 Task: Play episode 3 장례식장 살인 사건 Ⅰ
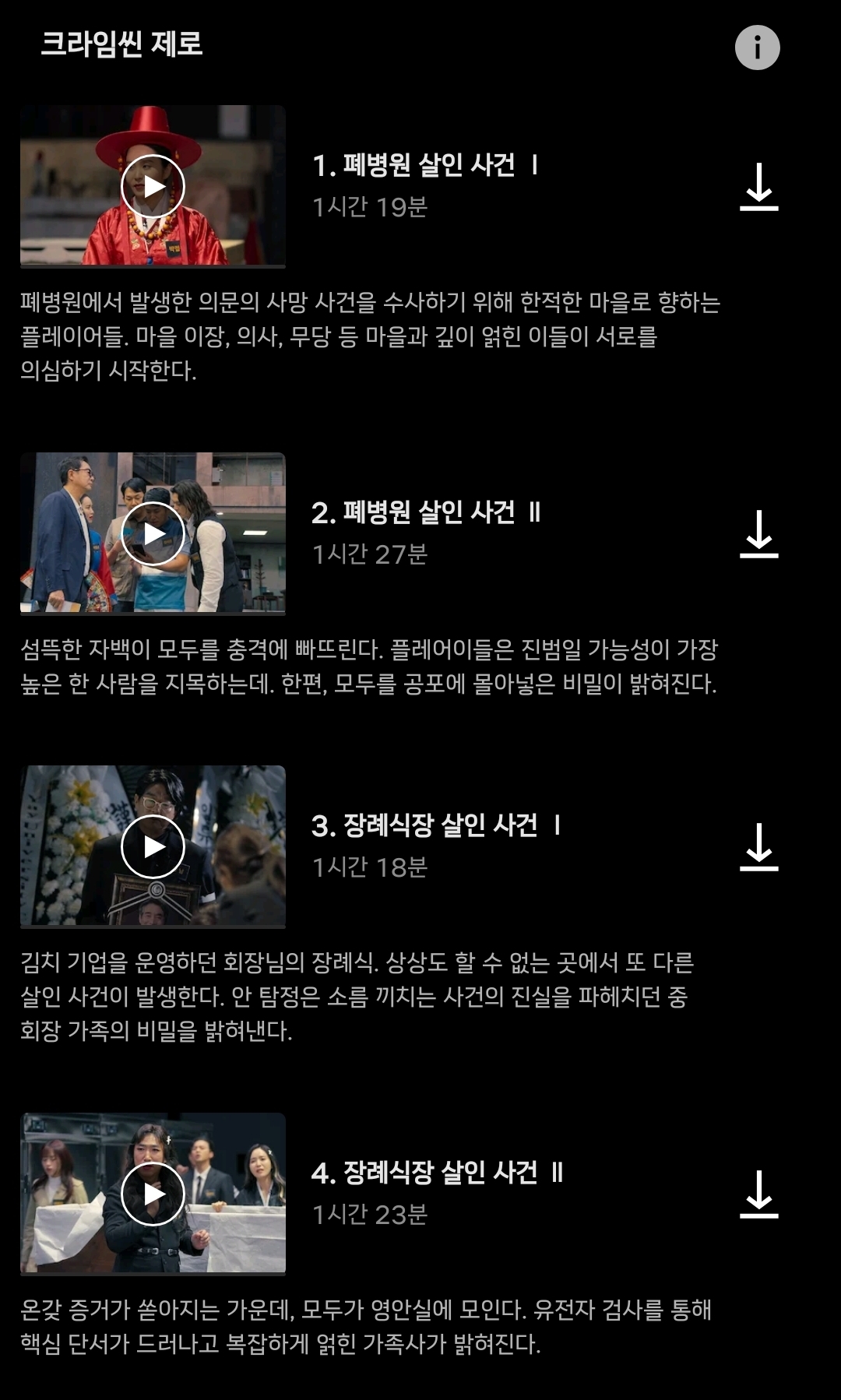click(153, 847)
